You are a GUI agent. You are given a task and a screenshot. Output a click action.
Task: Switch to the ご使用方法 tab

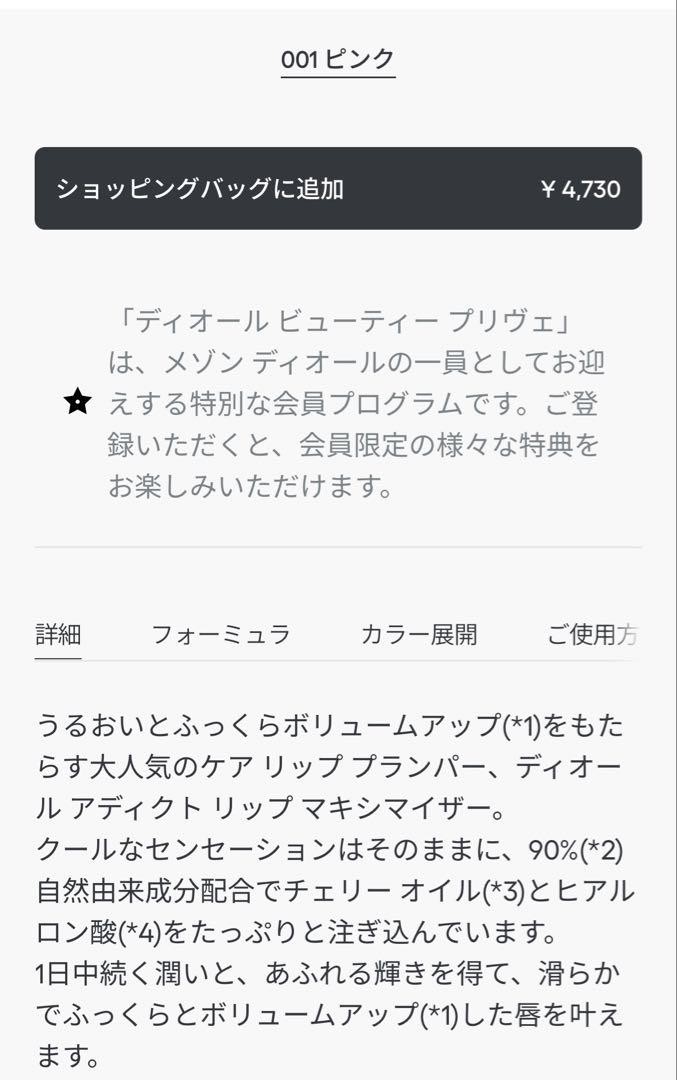tap(592, 635)
